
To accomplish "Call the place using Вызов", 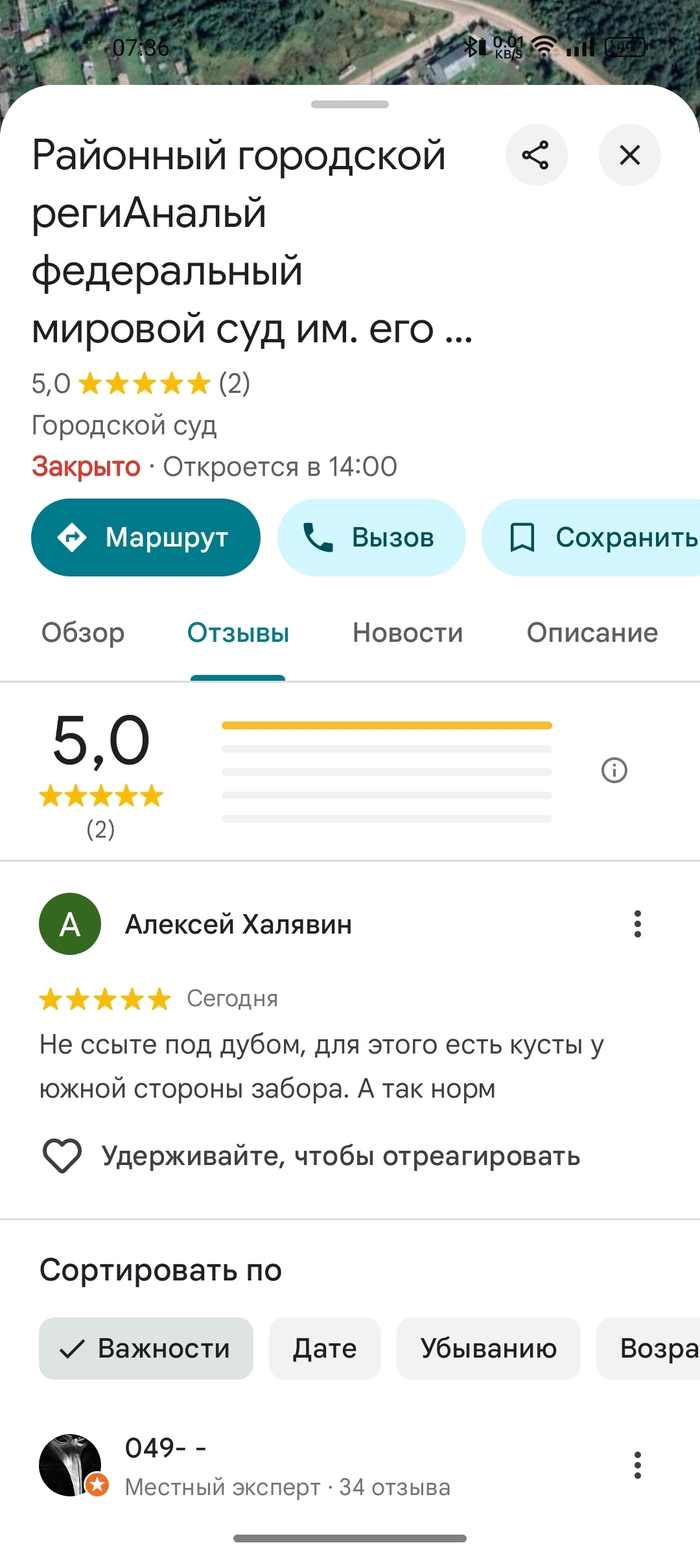I will [371, 538].
